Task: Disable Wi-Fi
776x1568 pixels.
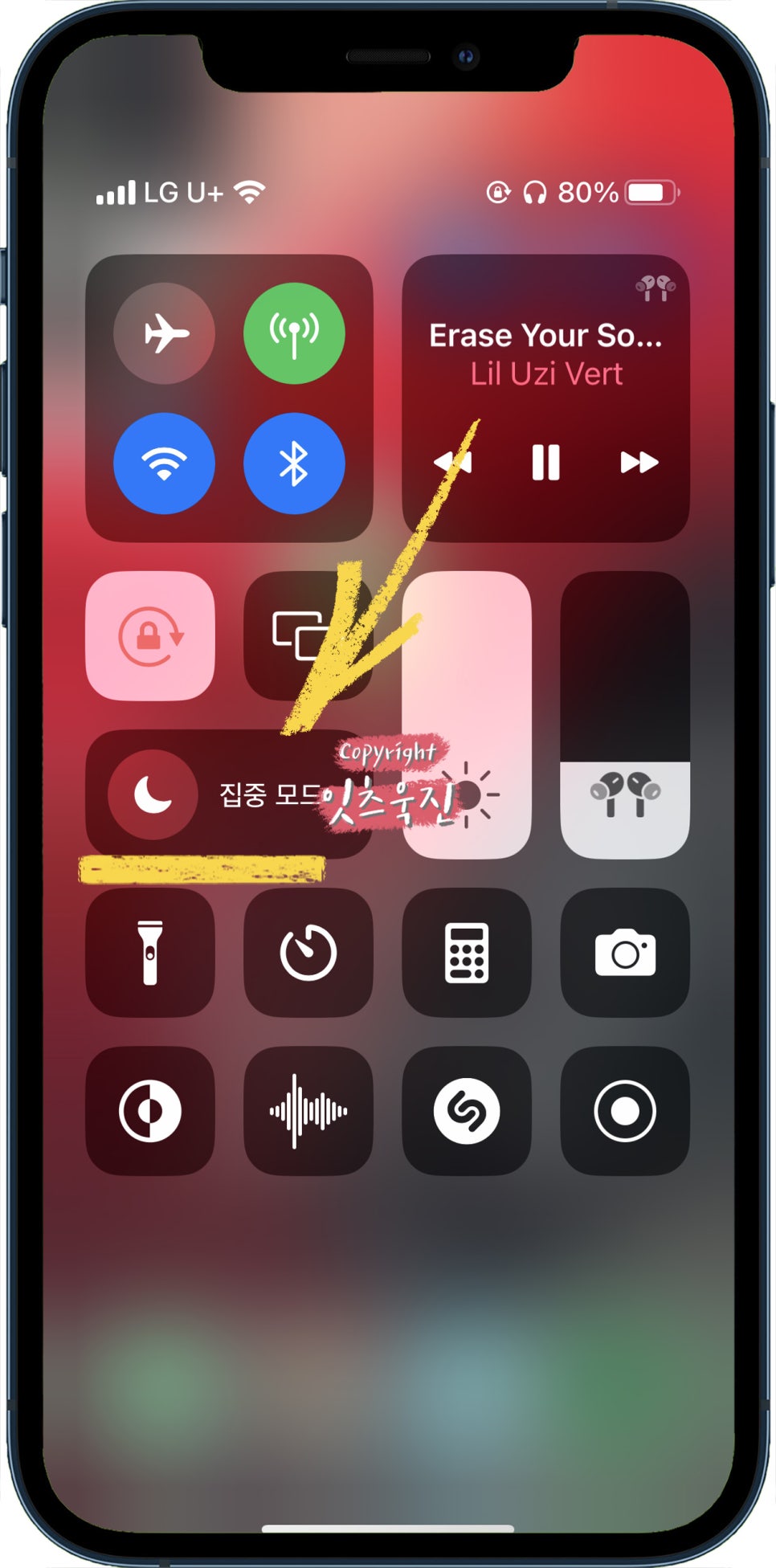Action: [x=164, y=463]
